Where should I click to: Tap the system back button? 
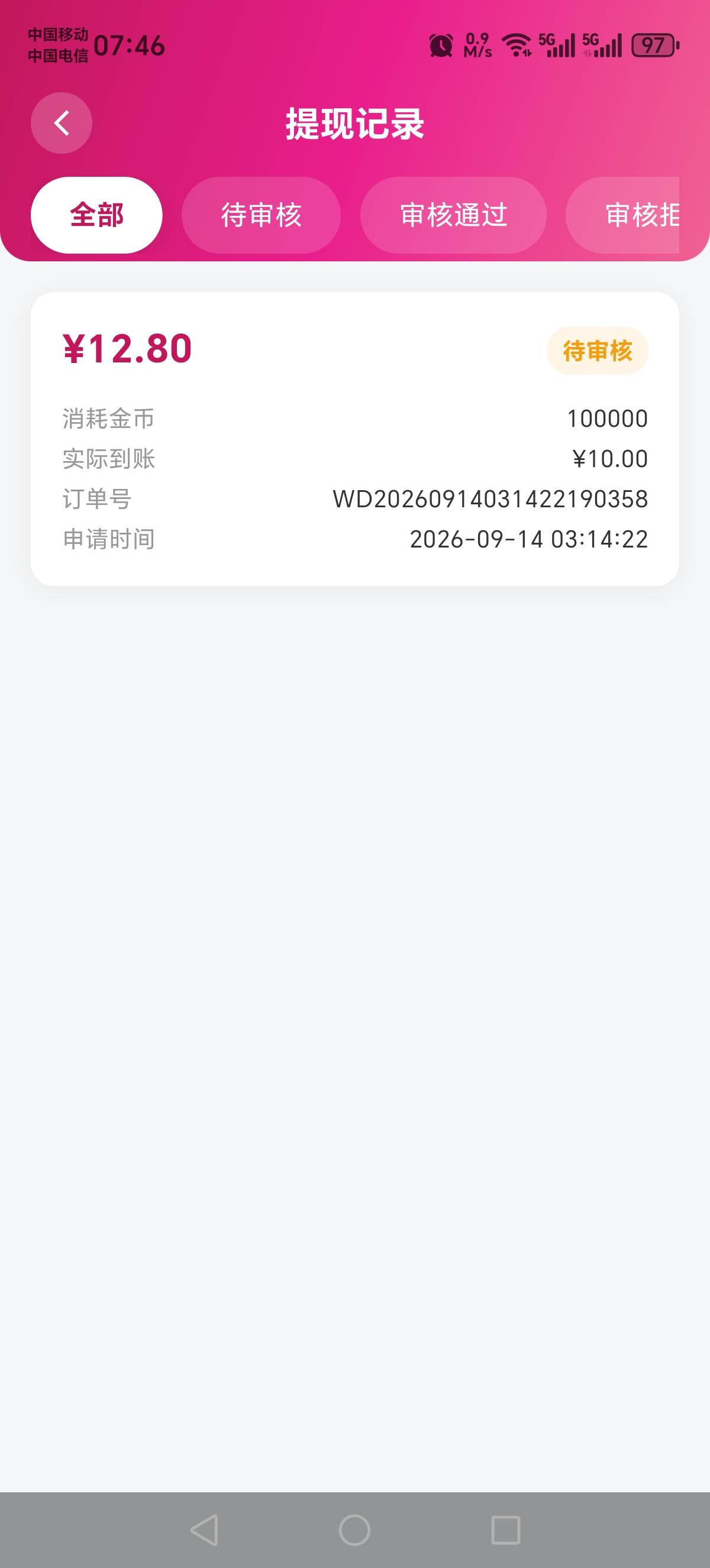[x=205, y=1530]
